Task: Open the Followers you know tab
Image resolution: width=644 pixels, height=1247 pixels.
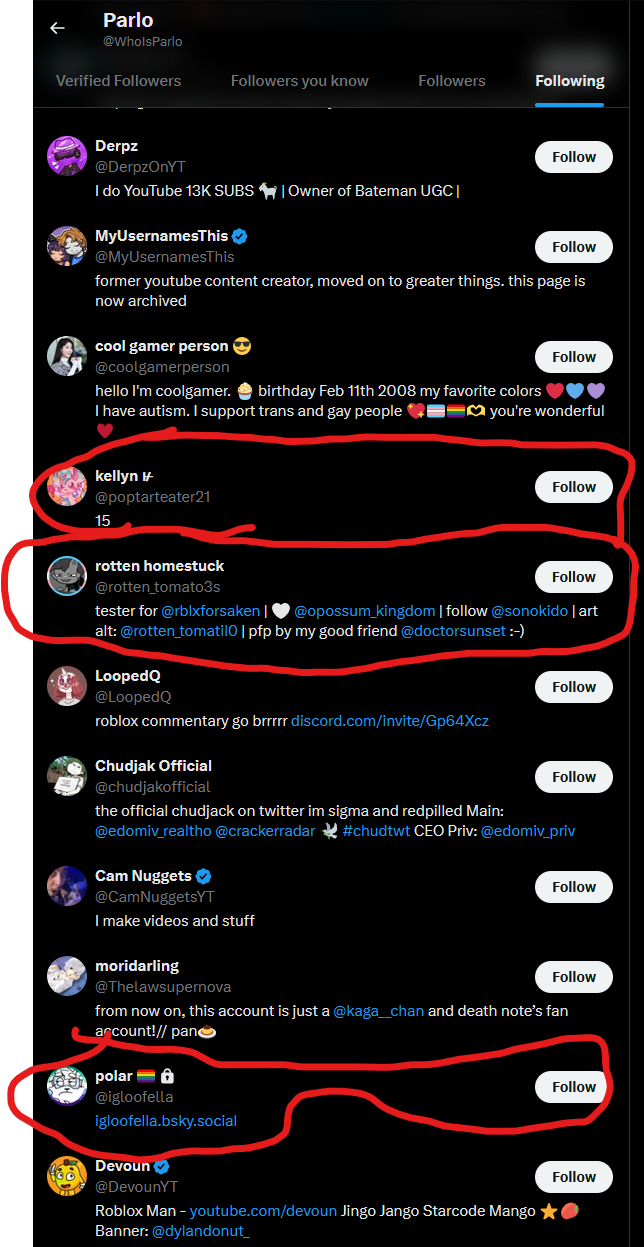Action: click(299, 81)
